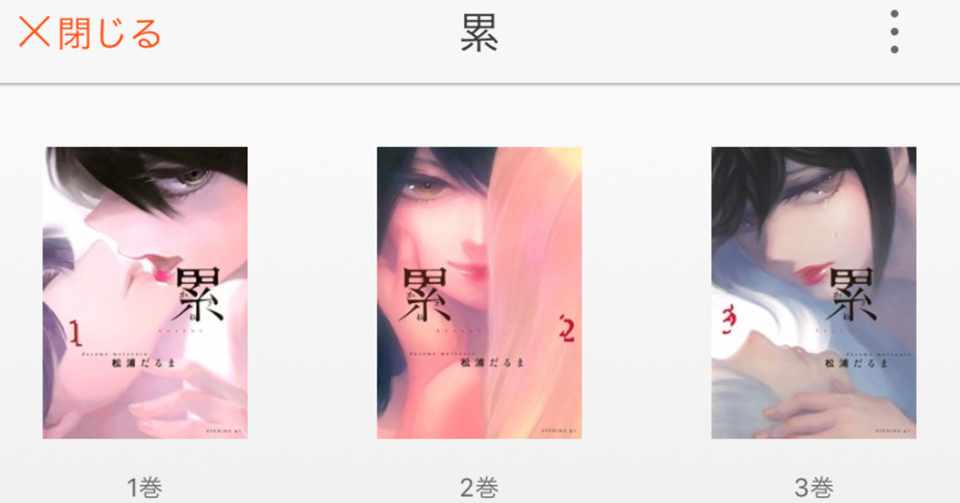
Task: Open volume 1 (1巻) cover
Action: click(x=146, y=292)
